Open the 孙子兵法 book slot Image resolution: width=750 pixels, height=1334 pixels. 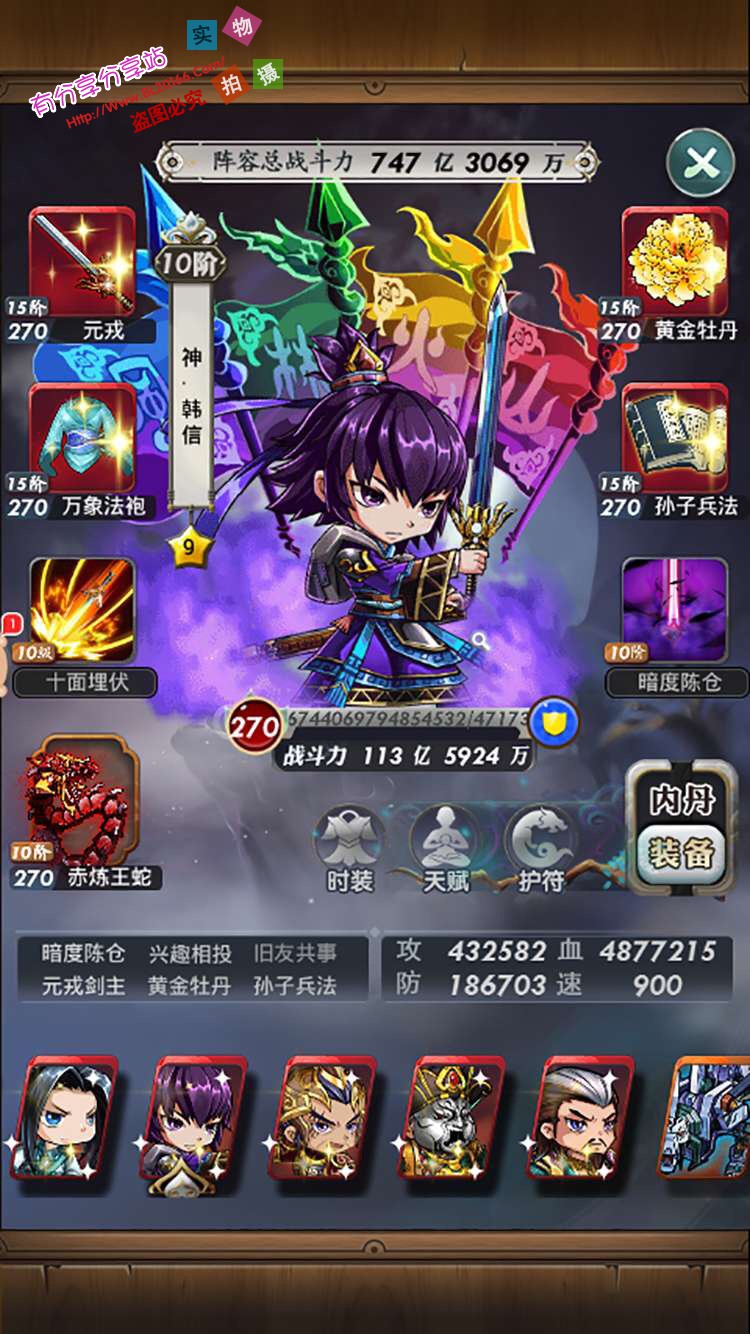pyautogui.click(x=675, y=438)
